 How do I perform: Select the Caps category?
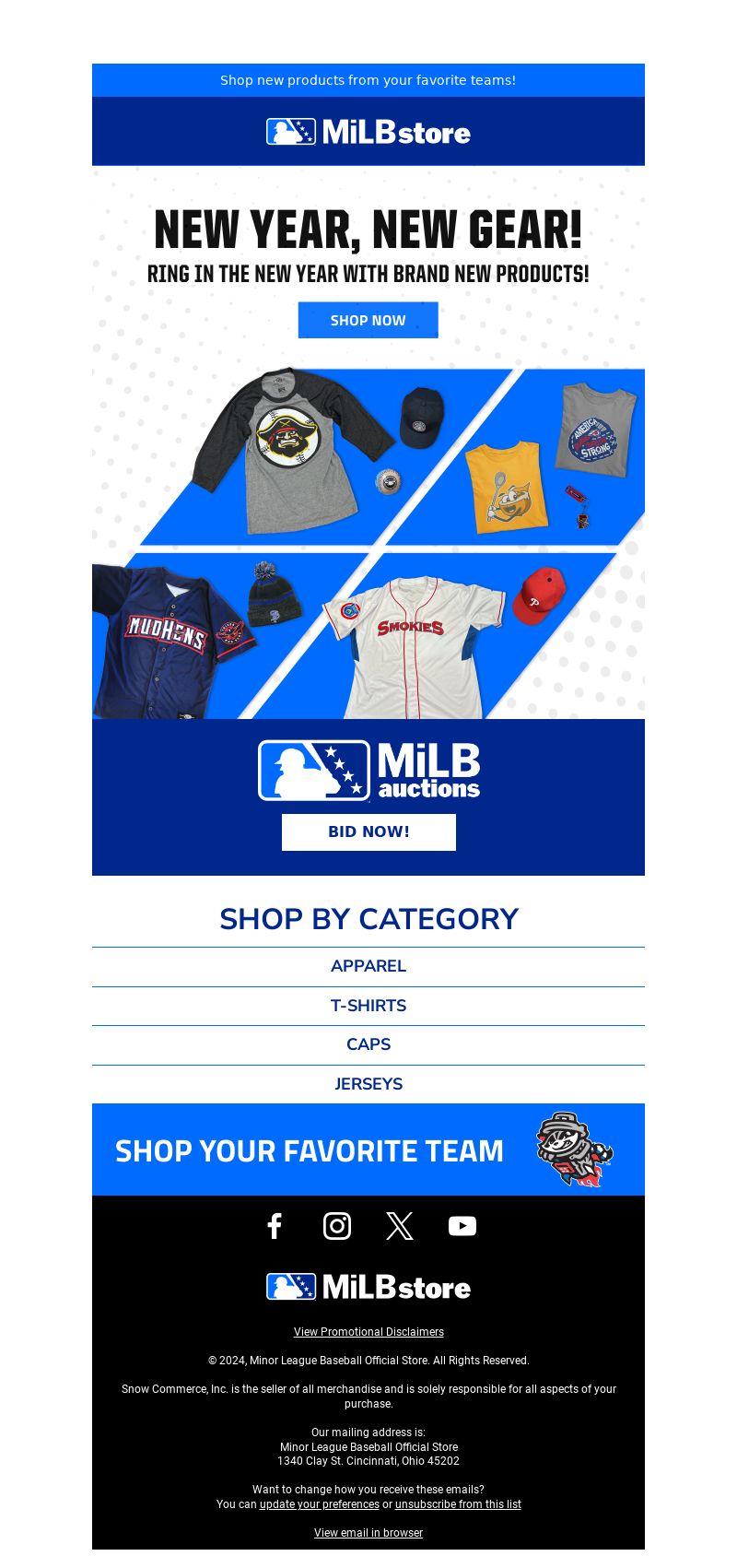[368, 1044]
